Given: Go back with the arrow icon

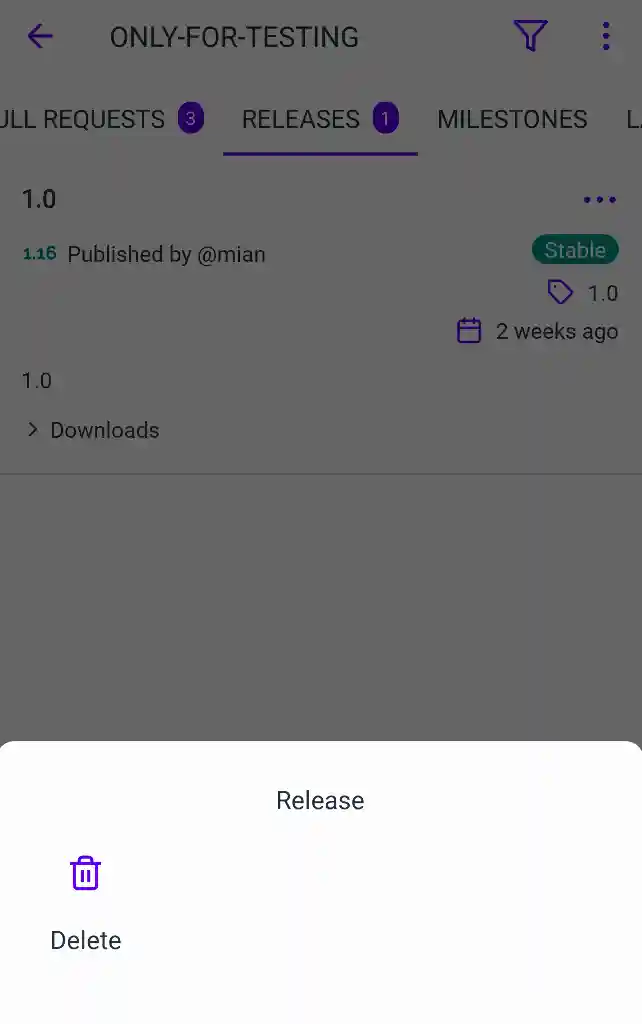Looking at the screenshot, I should coord(39,37).
